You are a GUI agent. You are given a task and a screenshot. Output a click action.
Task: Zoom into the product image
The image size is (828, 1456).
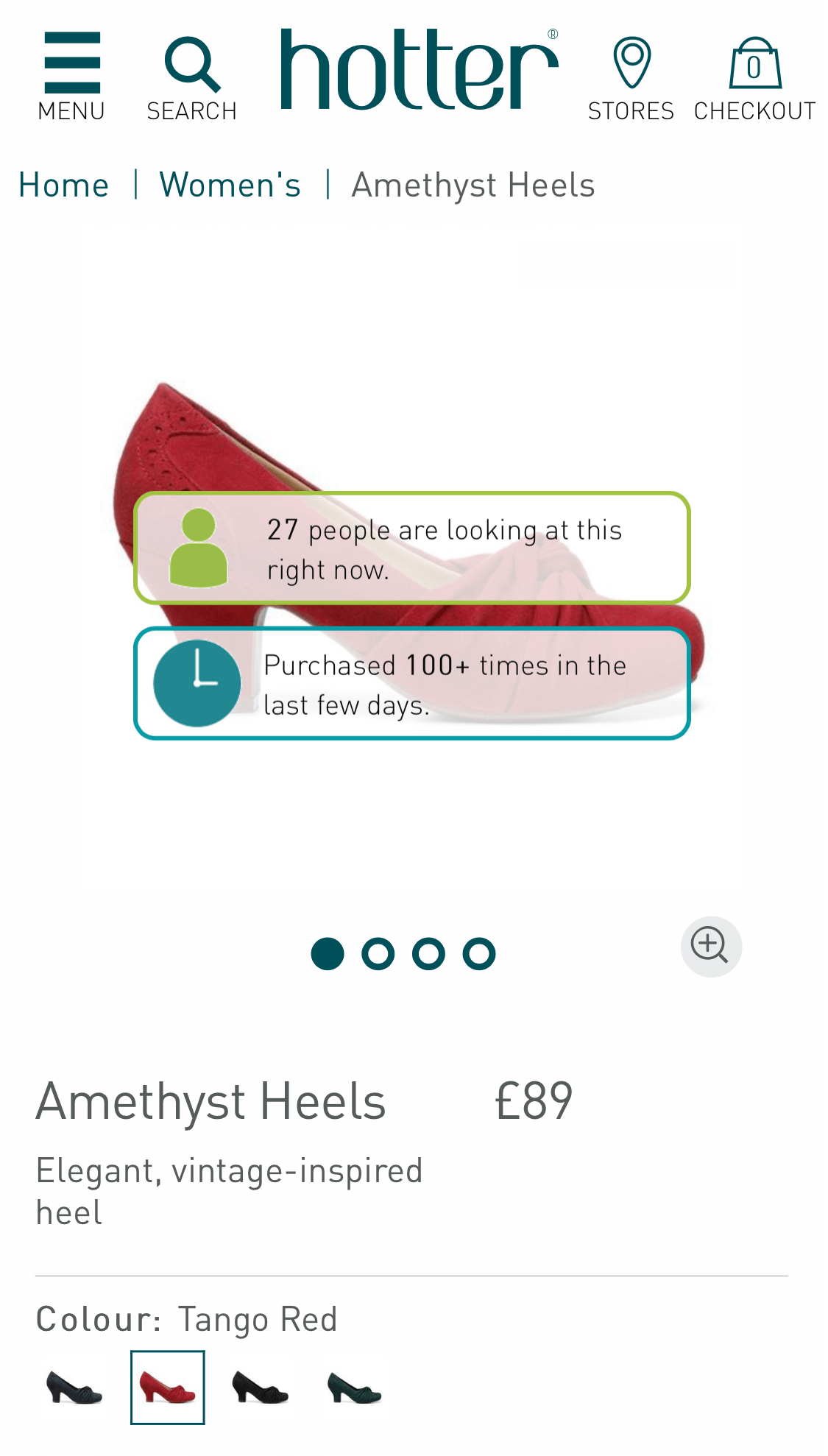[711, 947]
